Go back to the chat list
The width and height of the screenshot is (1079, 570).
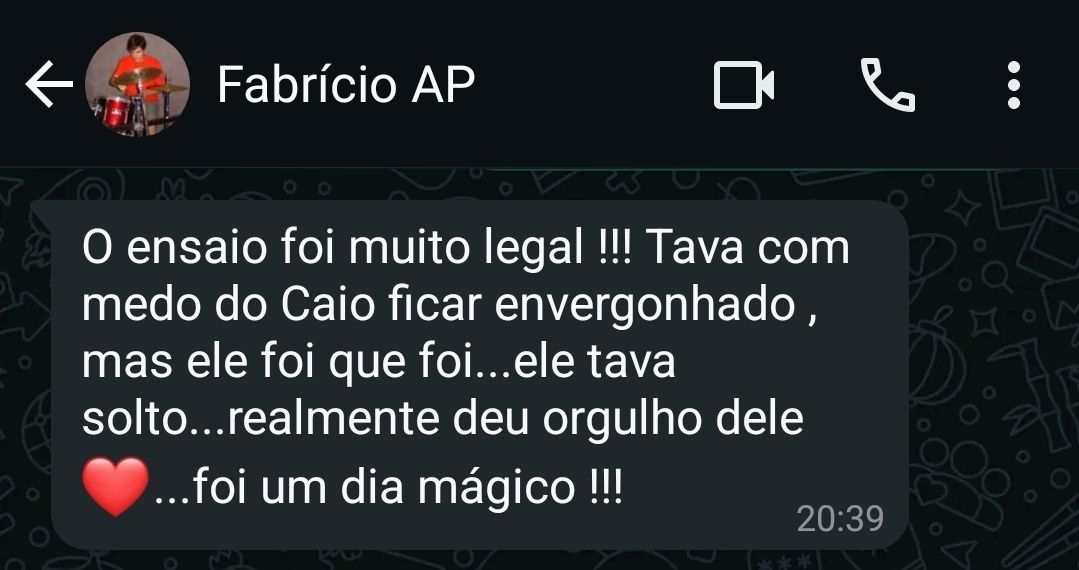tap(47, 86)
